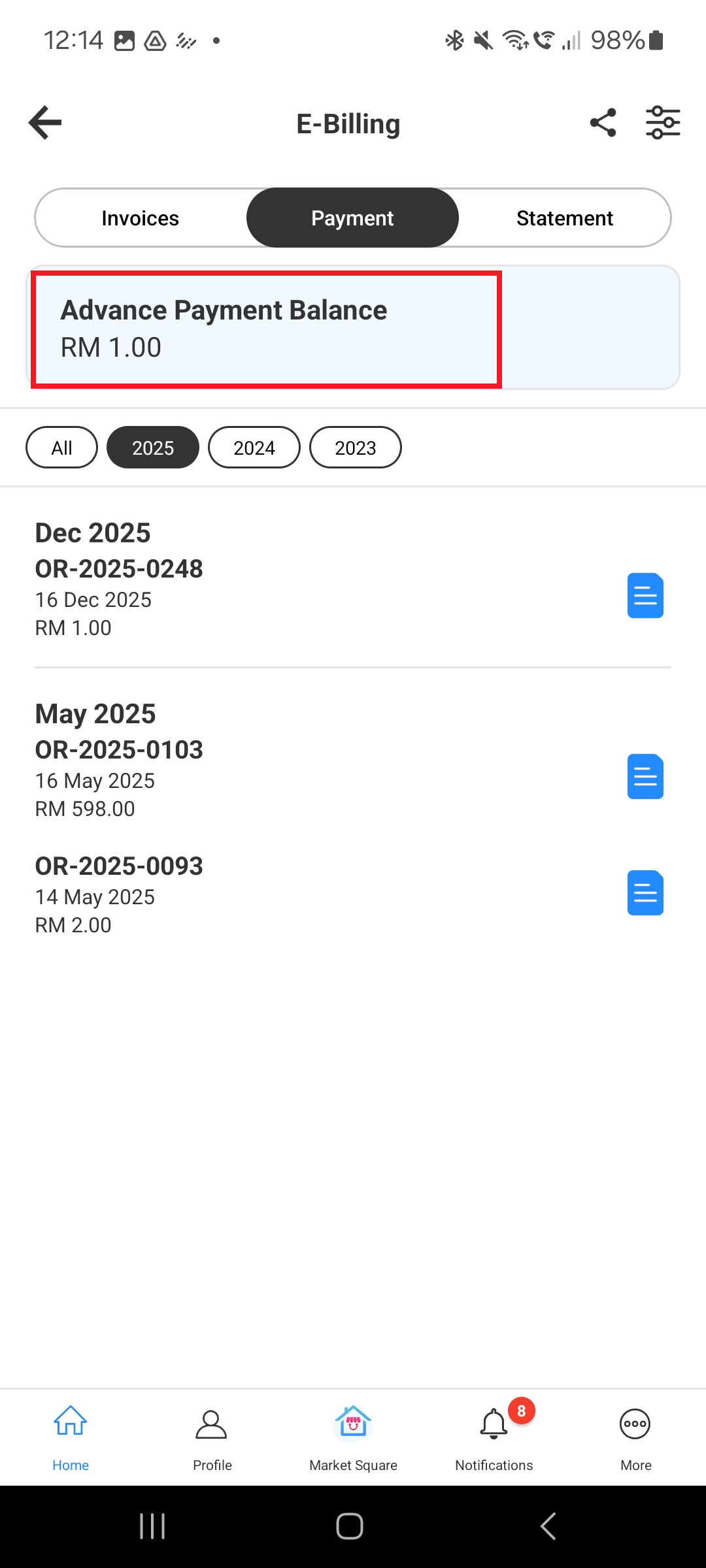View receipt document for OR-2025-0103
This screenshot has width=706, height=1568.
pyautogui.click(x=645, y=777)
